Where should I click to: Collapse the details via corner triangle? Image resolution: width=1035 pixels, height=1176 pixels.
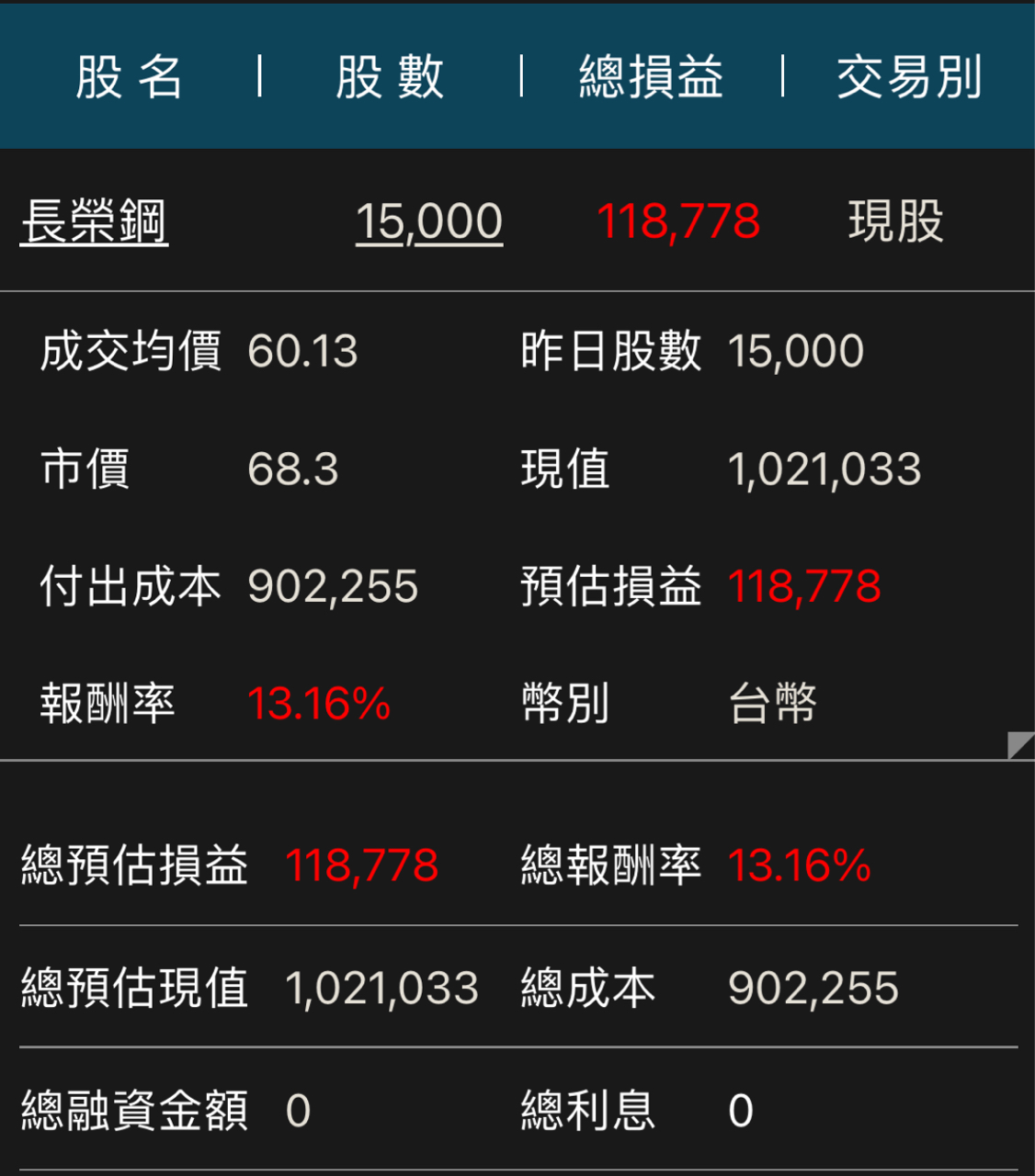[x=1020, y=745]
